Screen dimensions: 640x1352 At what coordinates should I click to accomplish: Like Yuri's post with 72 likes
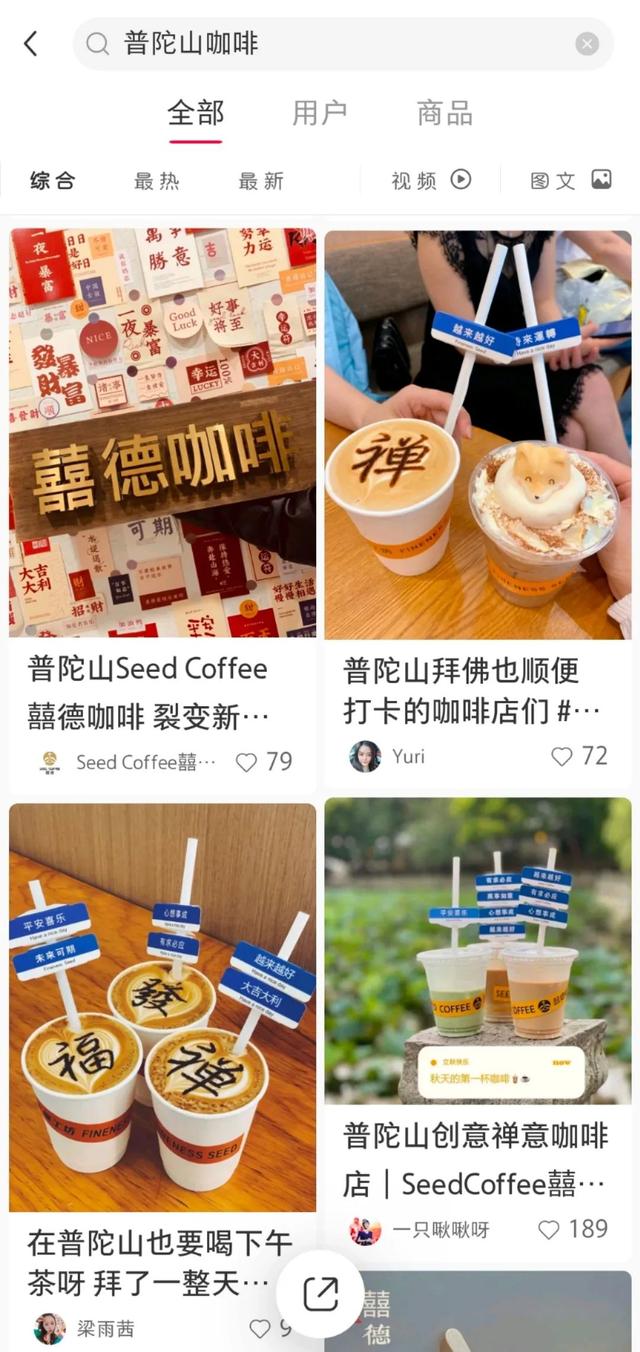pyautogui.click(x=563, y=757)
